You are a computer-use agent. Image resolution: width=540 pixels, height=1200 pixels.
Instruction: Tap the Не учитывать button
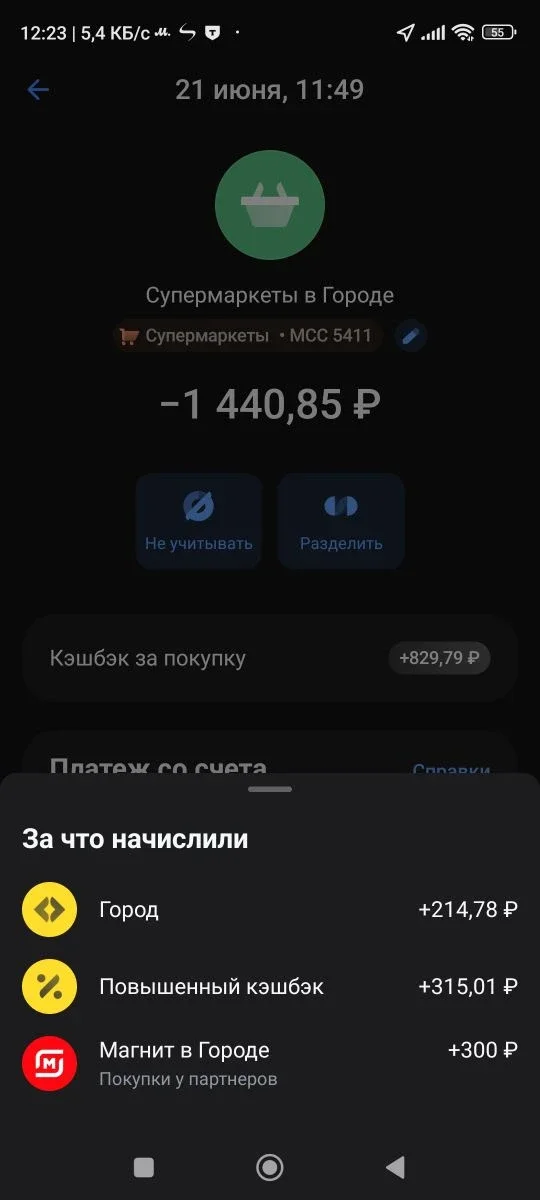click(199, 521)
